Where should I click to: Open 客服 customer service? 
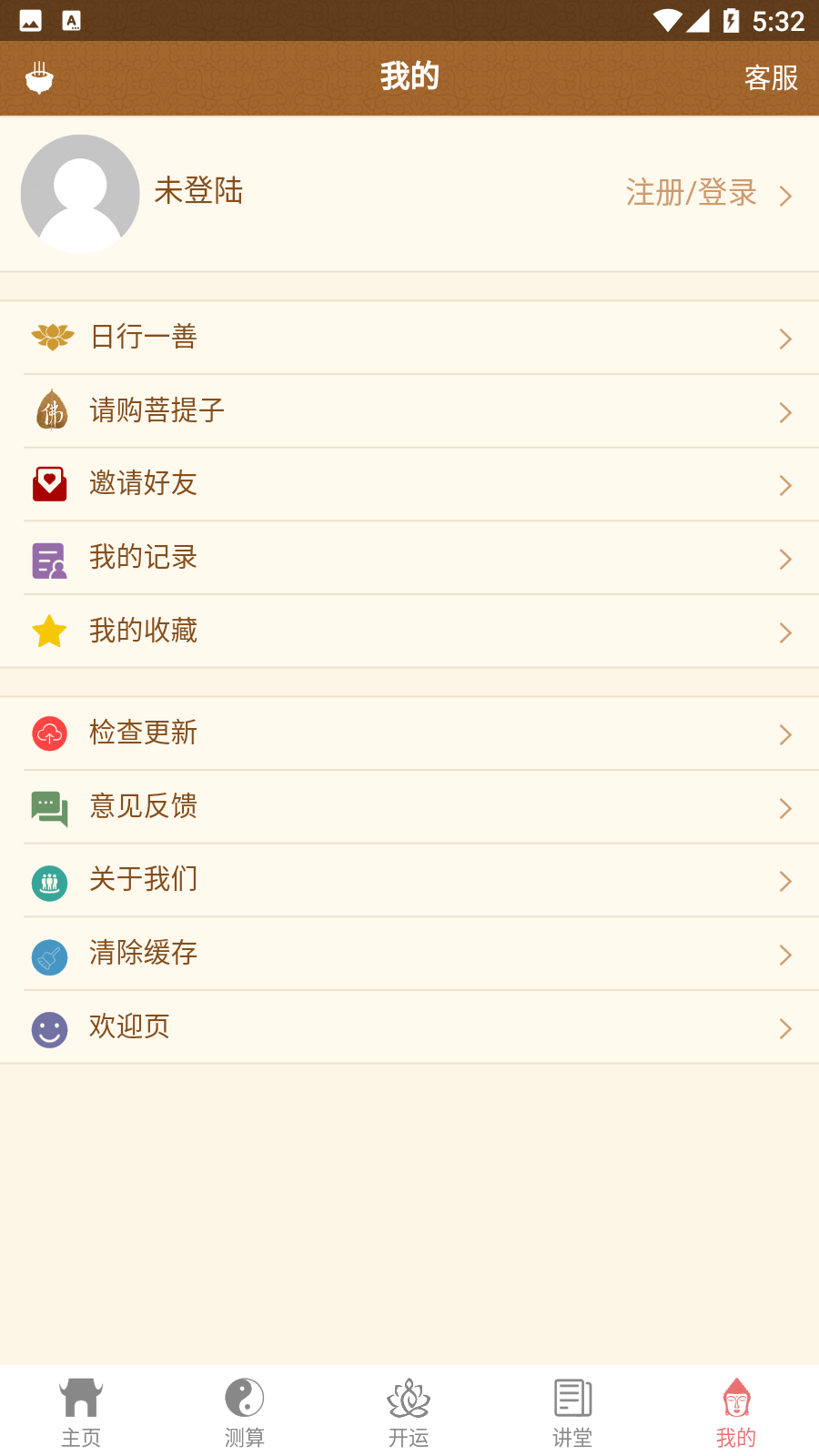(770, 78)
